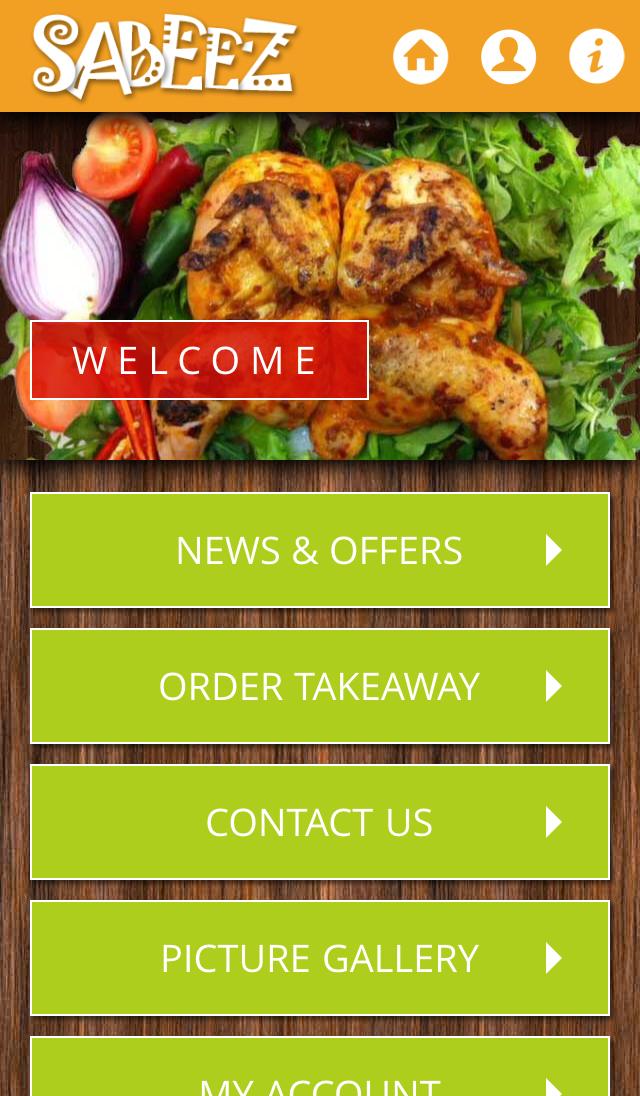Select Order Takeaway
640x1096 pixels.
[x=320, y=686]
